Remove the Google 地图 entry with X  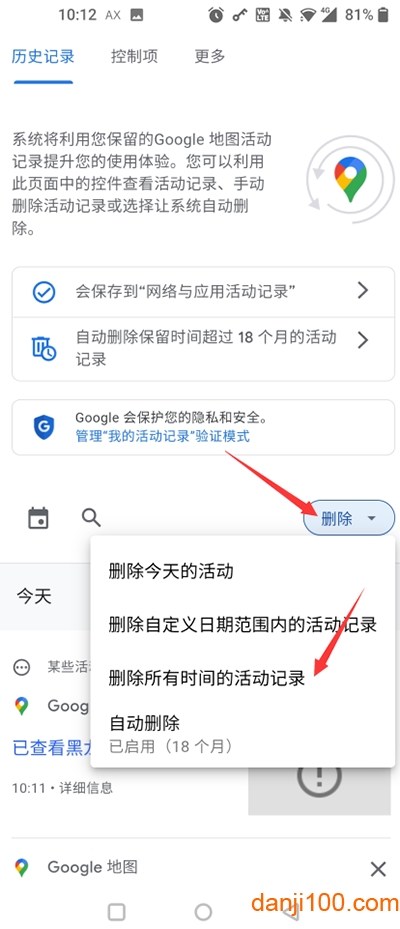(377, 869)
